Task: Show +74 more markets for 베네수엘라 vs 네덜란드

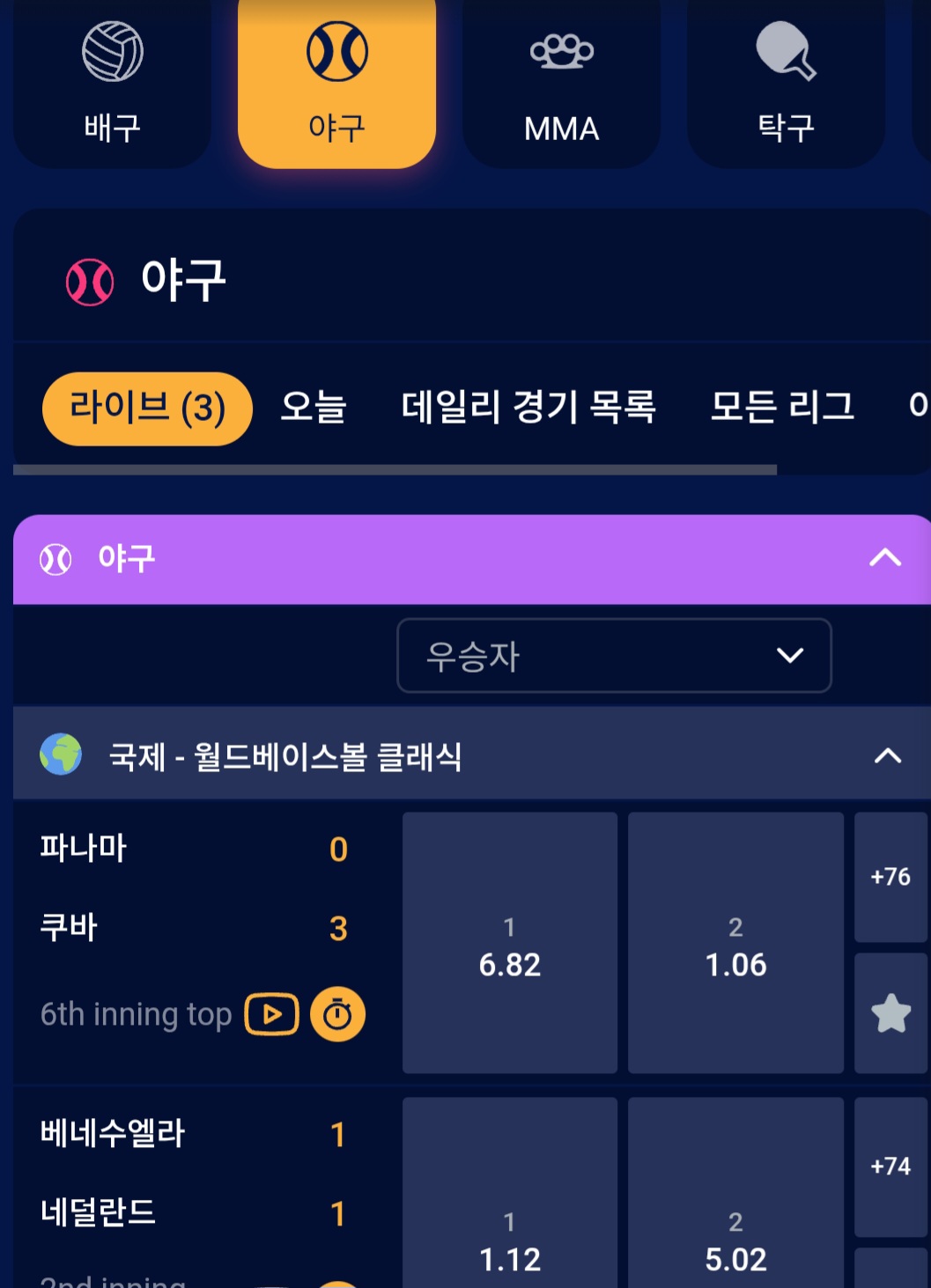Action: 890,1167
